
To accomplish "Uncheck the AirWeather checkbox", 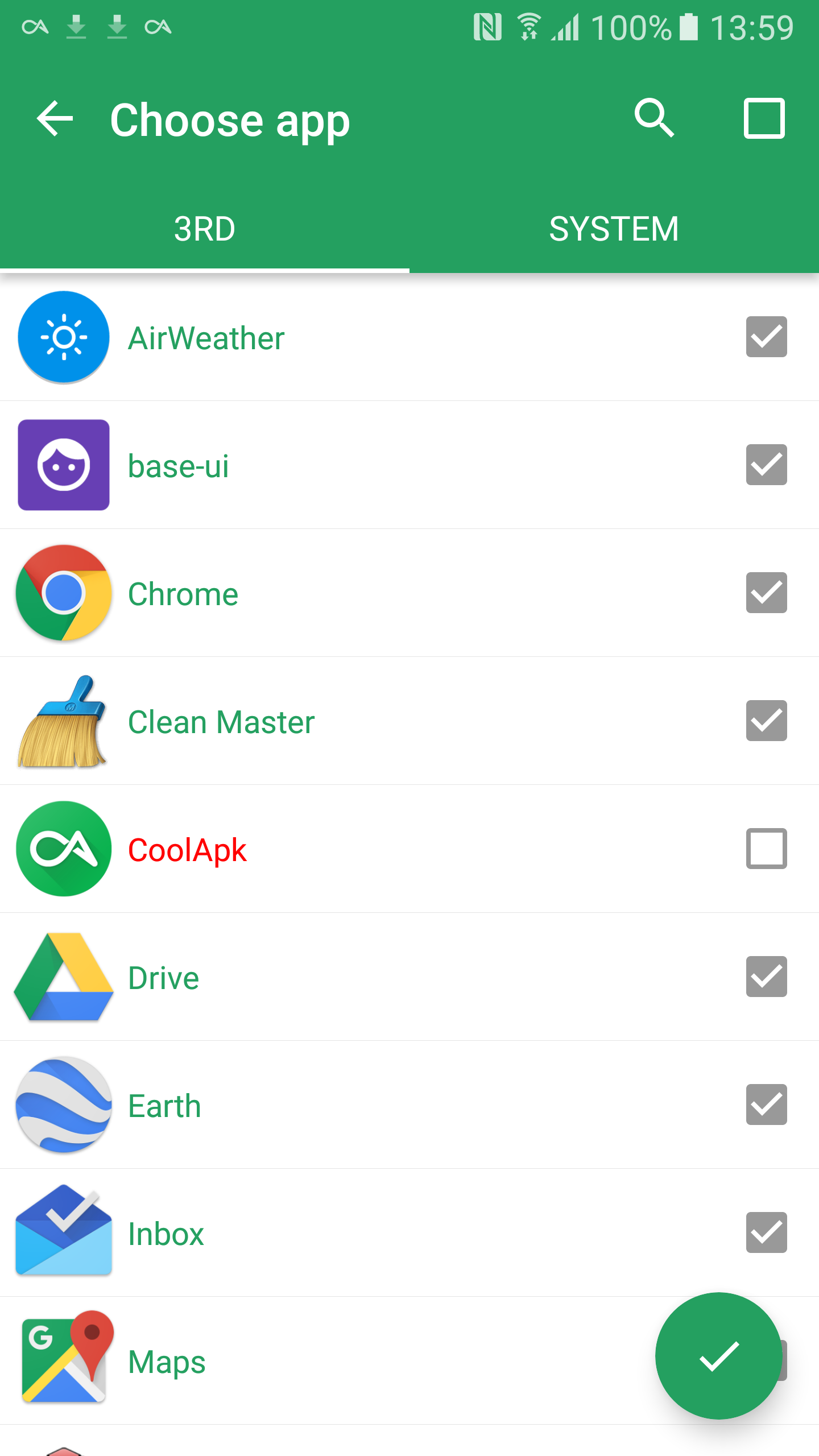I will coord(767,337).
